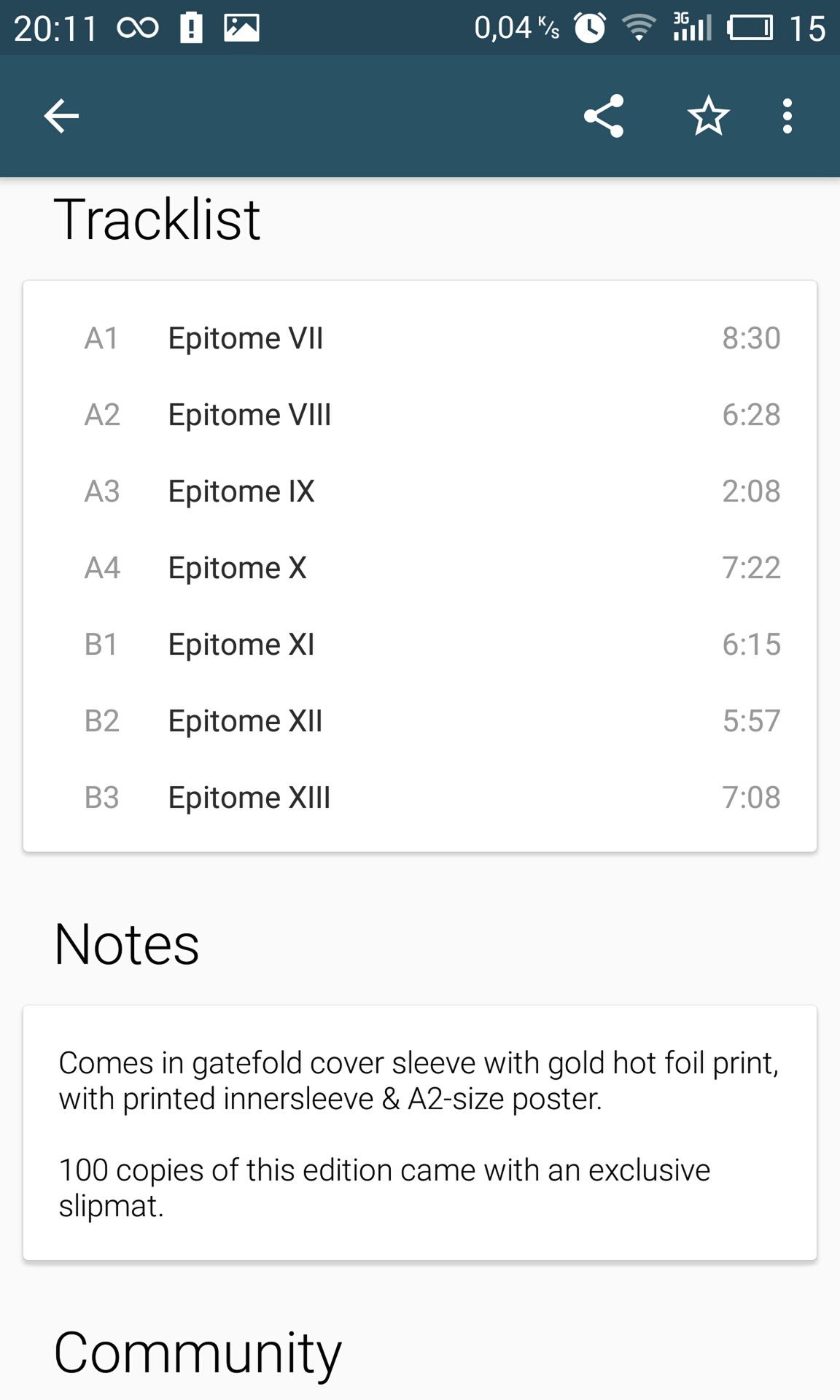
Task: Star this release as favorite
Action: (x=708, y=116)
